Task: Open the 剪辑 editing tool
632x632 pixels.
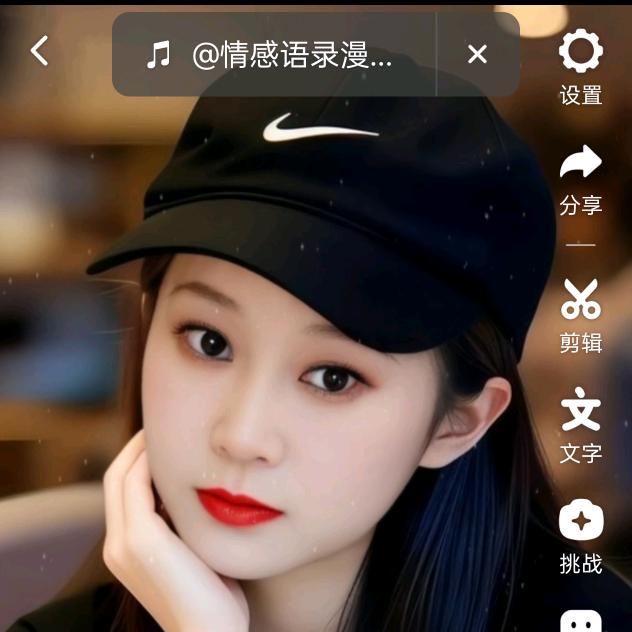Action: point(581,313)
